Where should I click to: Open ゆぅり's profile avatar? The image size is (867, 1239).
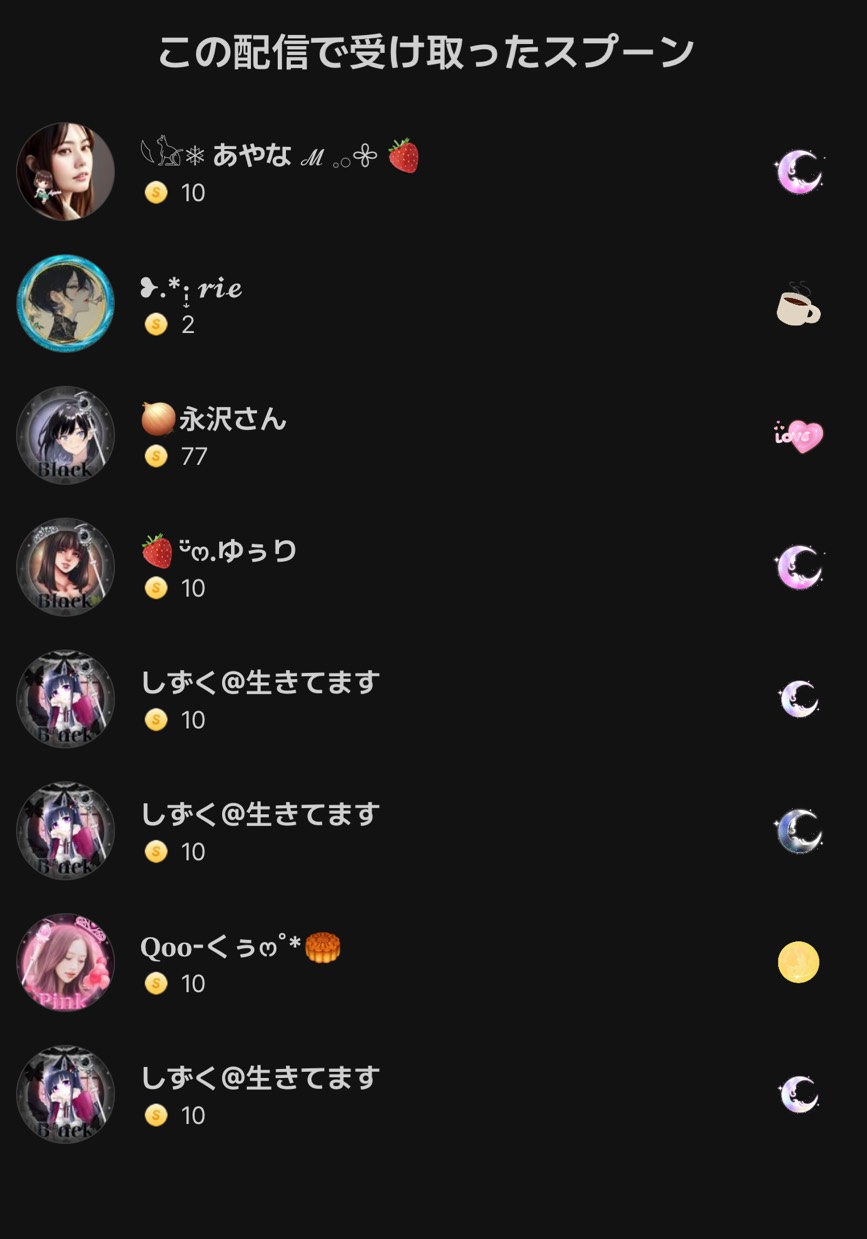[x=65, y=566]
